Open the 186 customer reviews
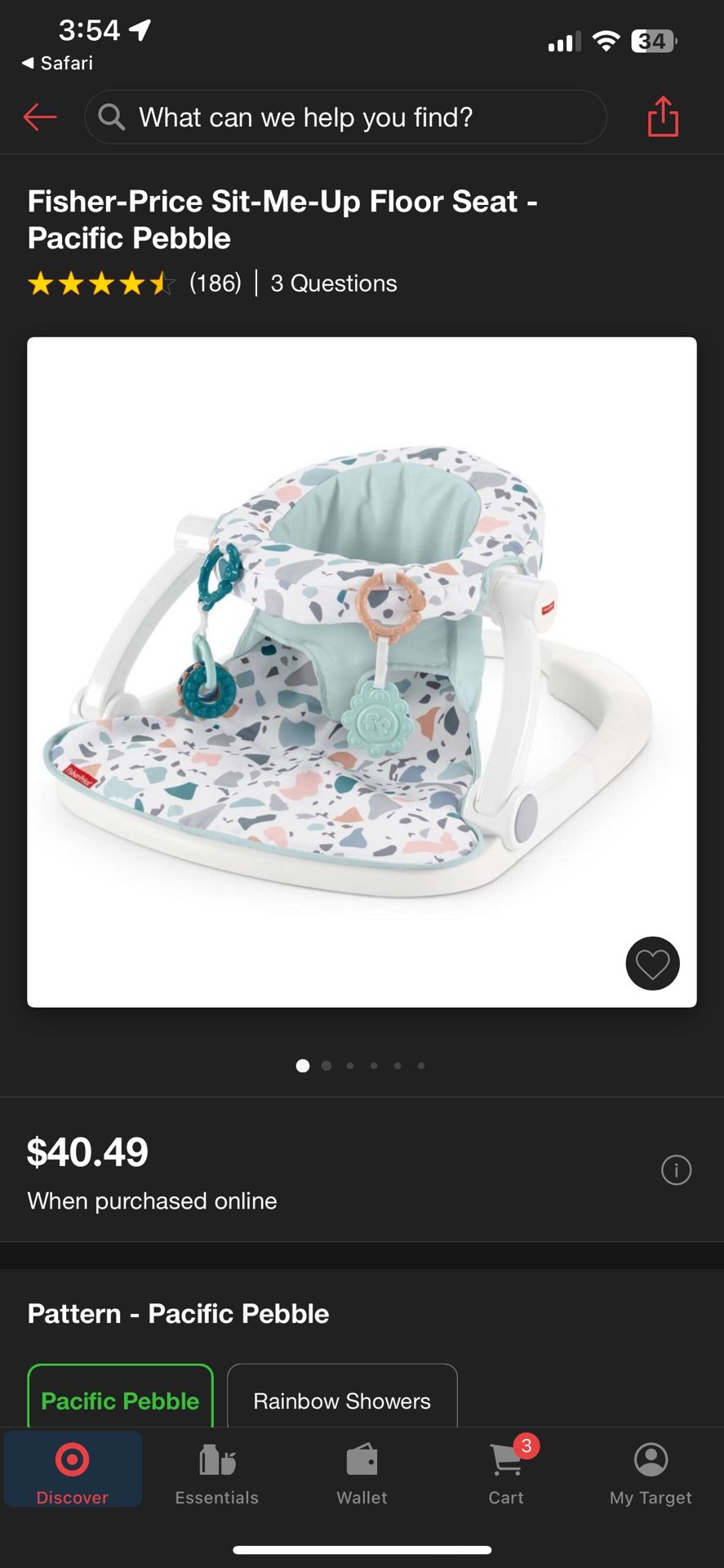The image size is (724, 1568). pos(215,283)
